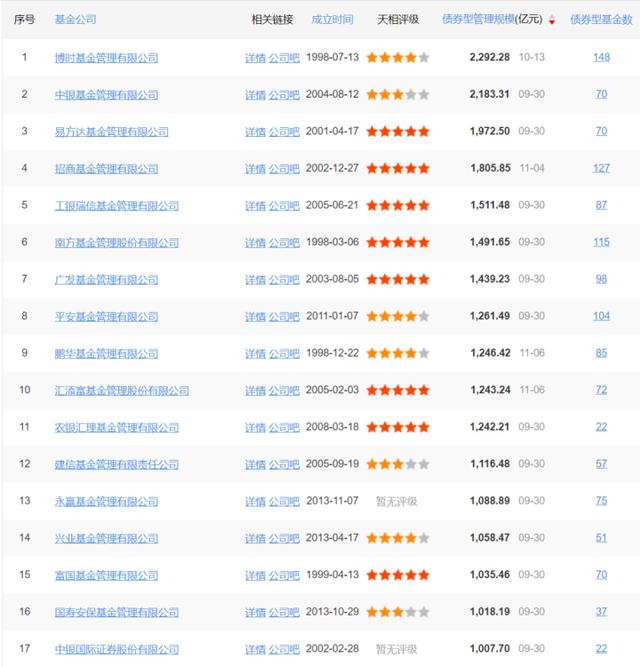Open 农银汇理基金管理有限公司 company link
The width and height of the screenshot is (640, 667).
[116, 428]
